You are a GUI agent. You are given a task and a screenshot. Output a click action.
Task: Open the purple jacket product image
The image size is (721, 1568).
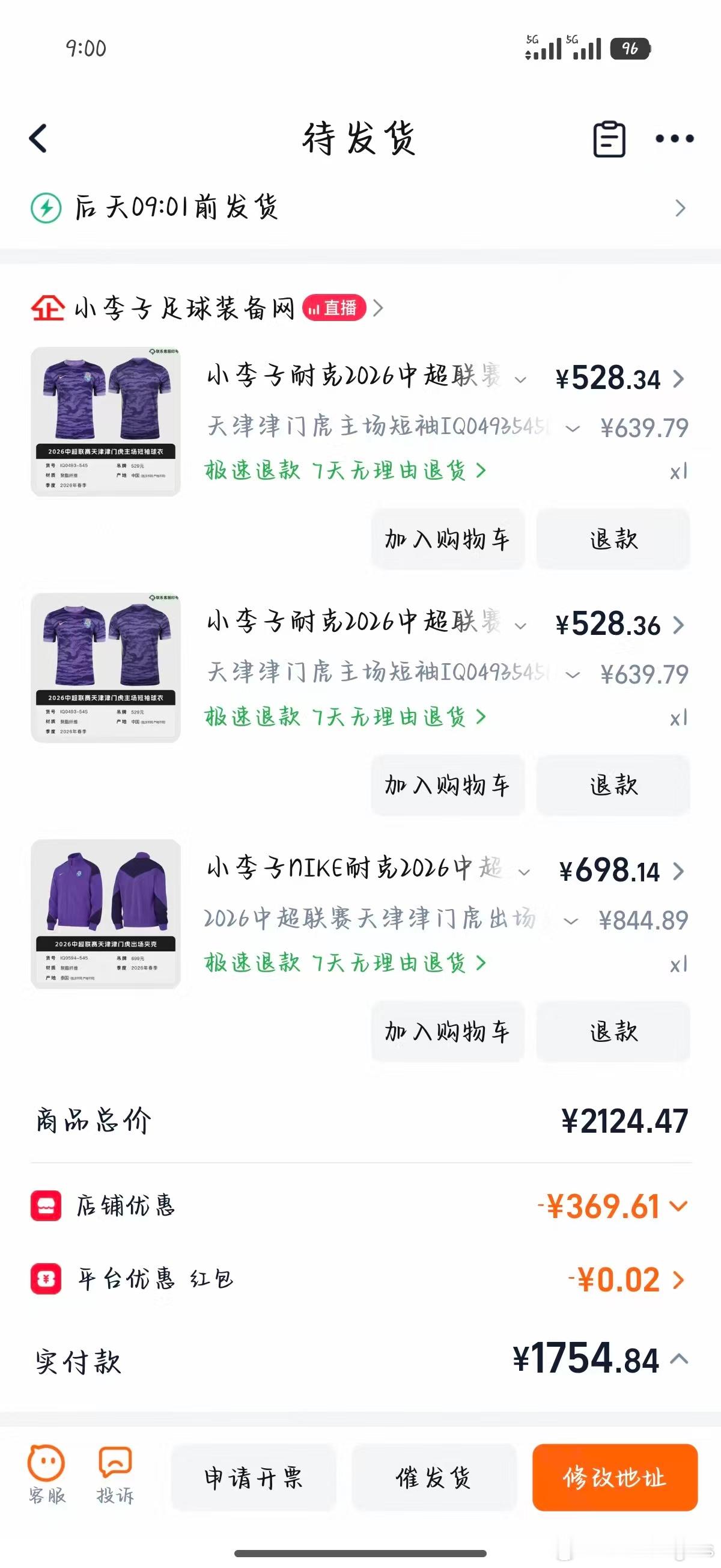pos(106,914)
